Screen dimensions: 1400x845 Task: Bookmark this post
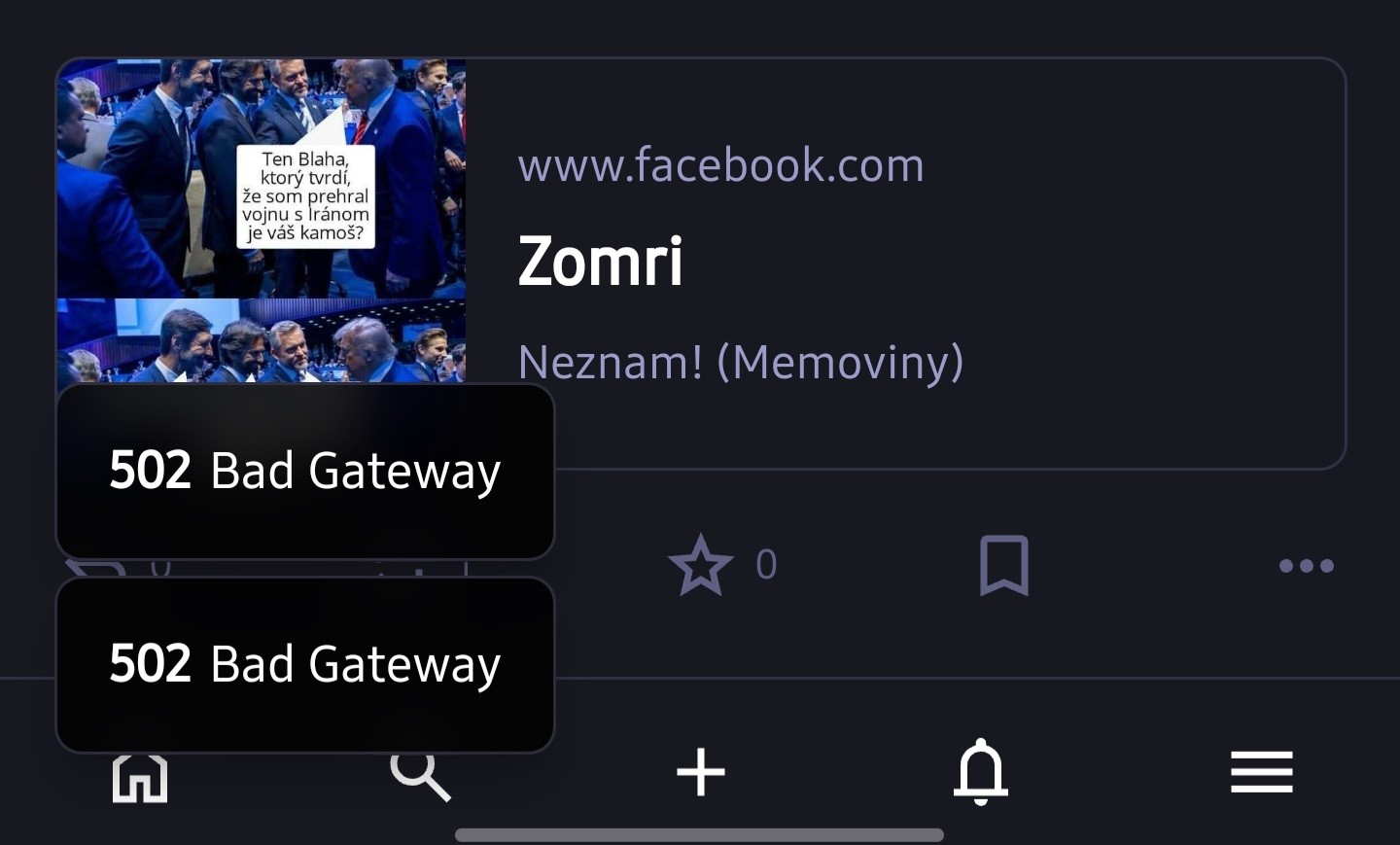click(x=1003, y=565)
